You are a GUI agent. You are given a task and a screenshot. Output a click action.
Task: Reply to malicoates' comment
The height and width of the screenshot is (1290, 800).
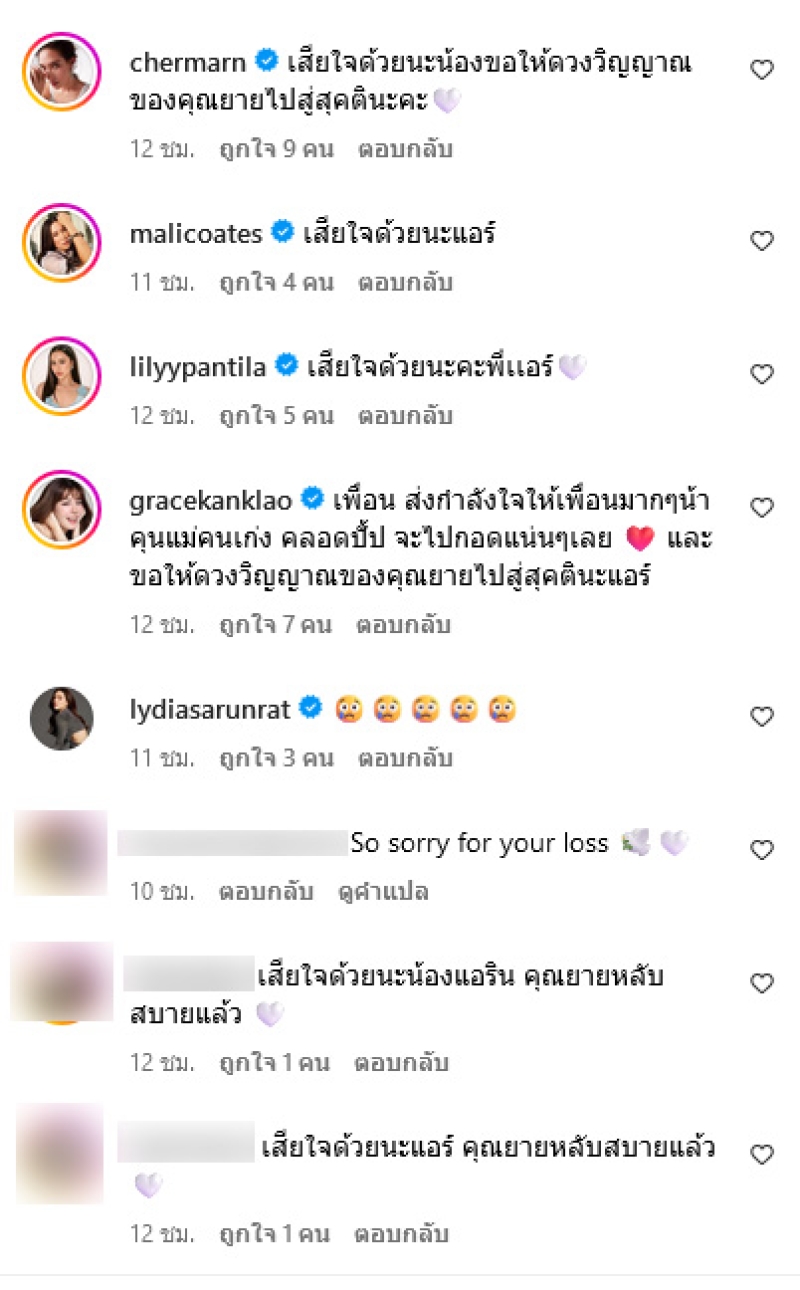coord(405,282)
